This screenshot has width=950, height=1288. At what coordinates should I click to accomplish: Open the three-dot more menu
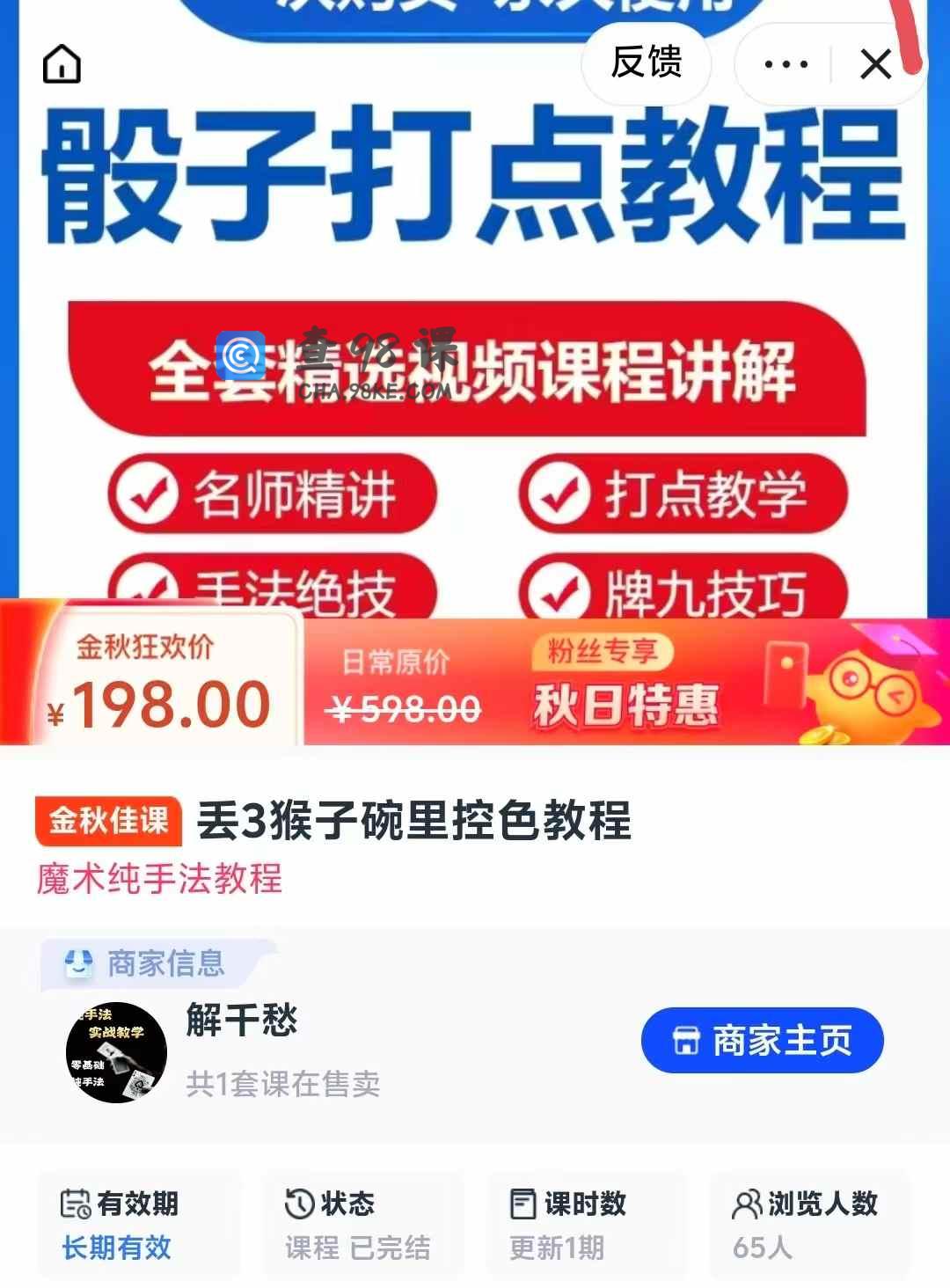786,64
